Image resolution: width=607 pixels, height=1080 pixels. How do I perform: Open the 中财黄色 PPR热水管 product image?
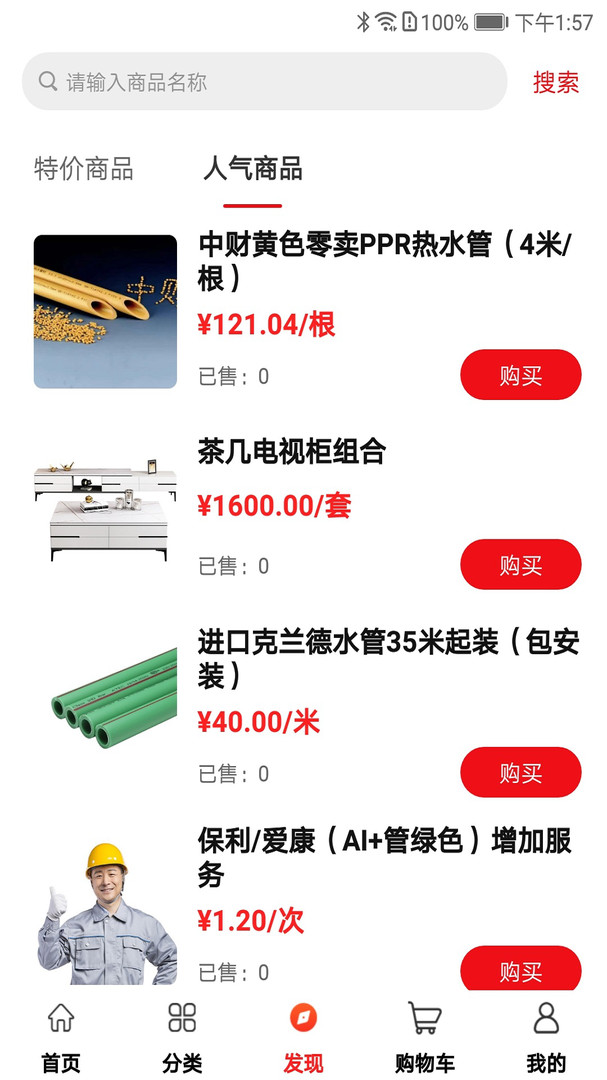click(105, 312)
